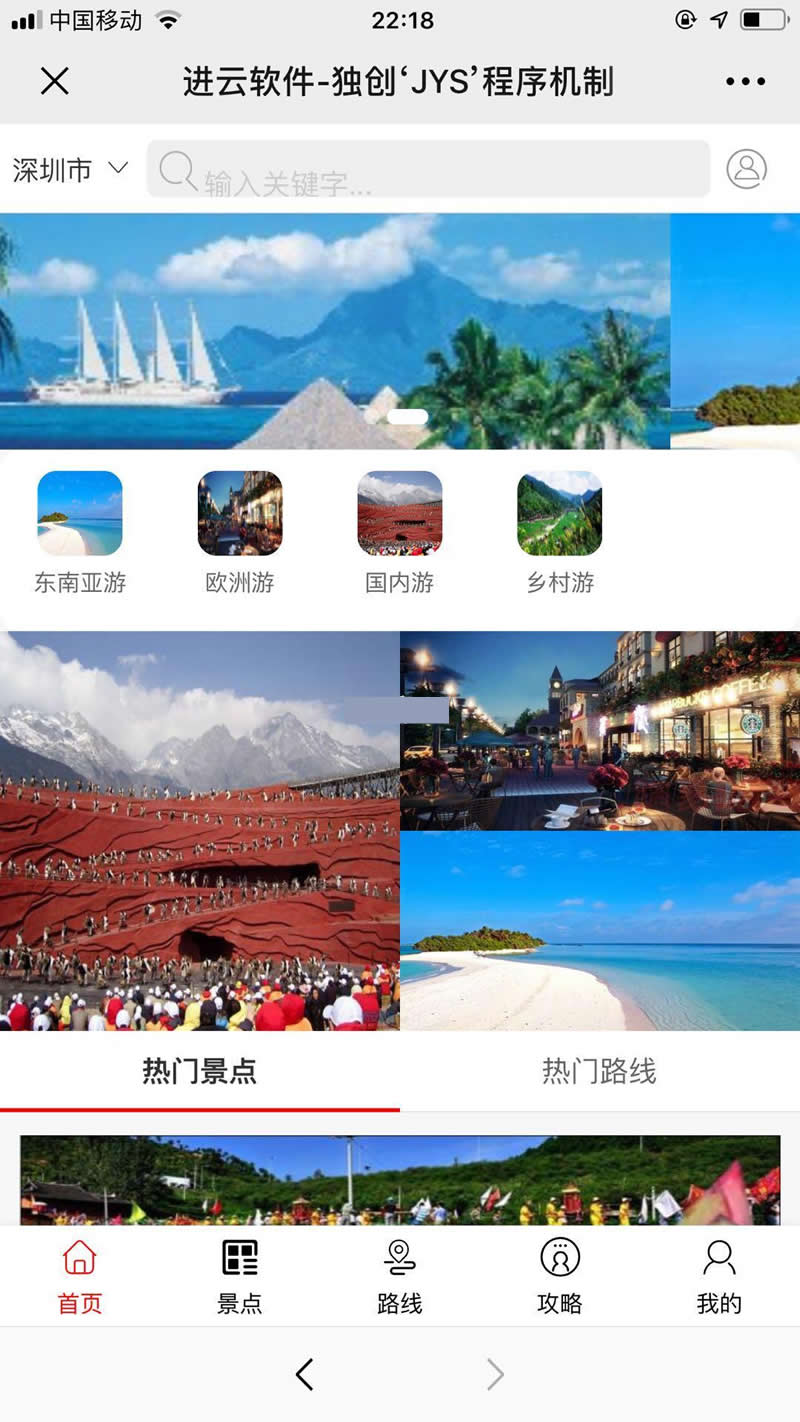800x1422 pixels.
Task: Go back with the browser back arrow
Action: tap(305, 1375)
